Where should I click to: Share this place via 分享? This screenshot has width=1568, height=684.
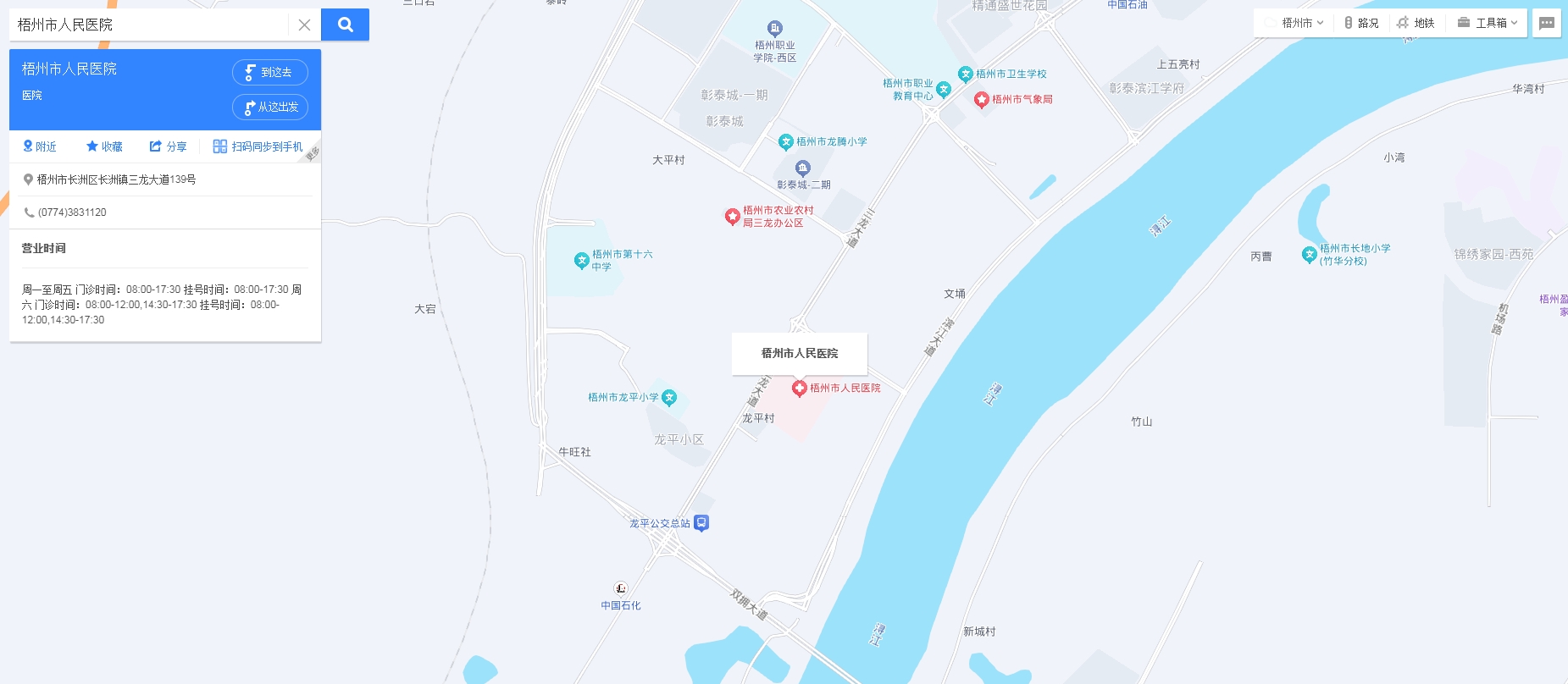(x=168, y=146)
